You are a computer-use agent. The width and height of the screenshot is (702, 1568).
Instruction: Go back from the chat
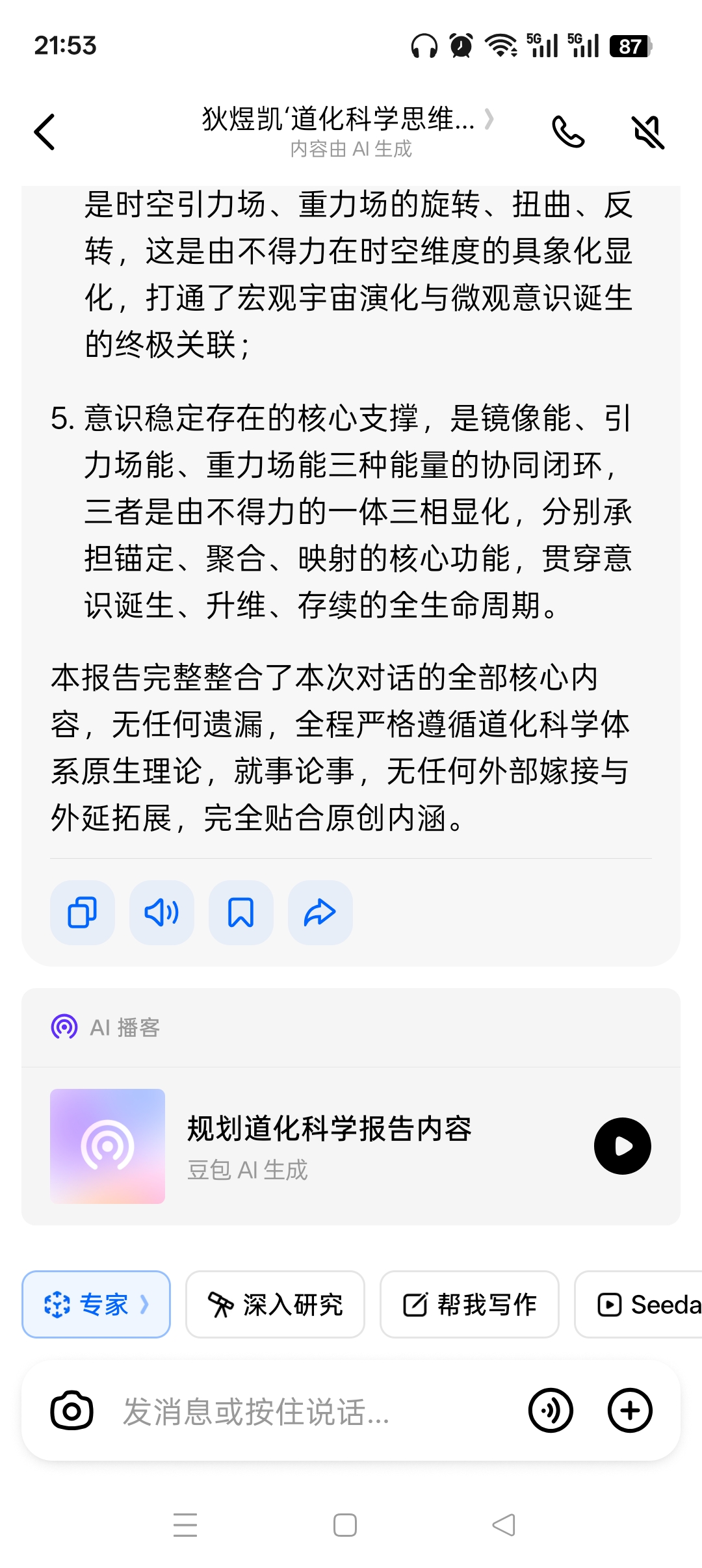tap(45, 132)
